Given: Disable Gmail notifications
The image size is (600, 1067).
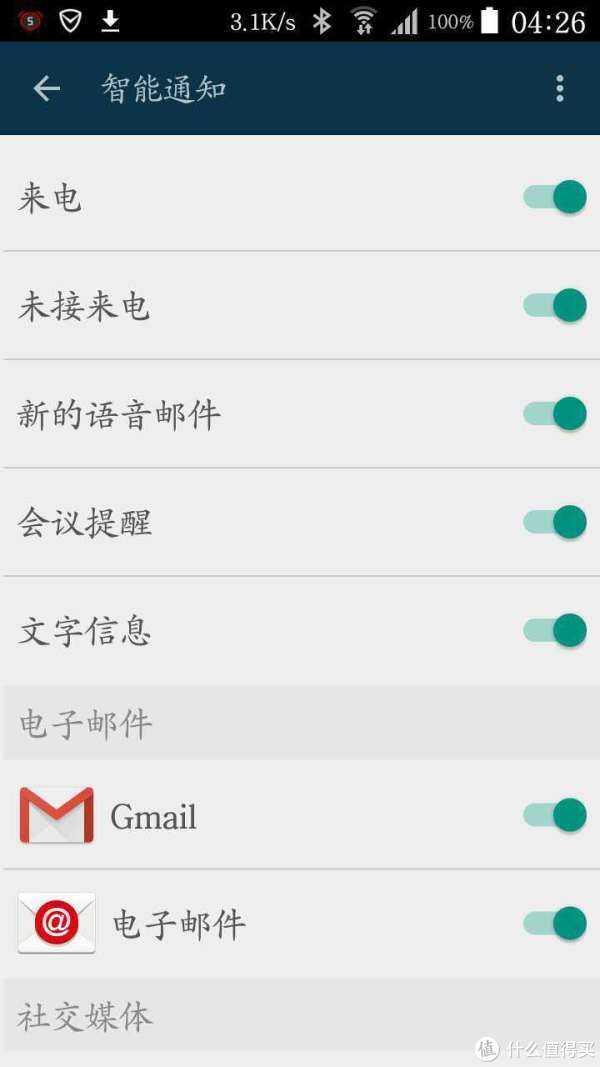Looking at the screenshot, I should [555, 815].
